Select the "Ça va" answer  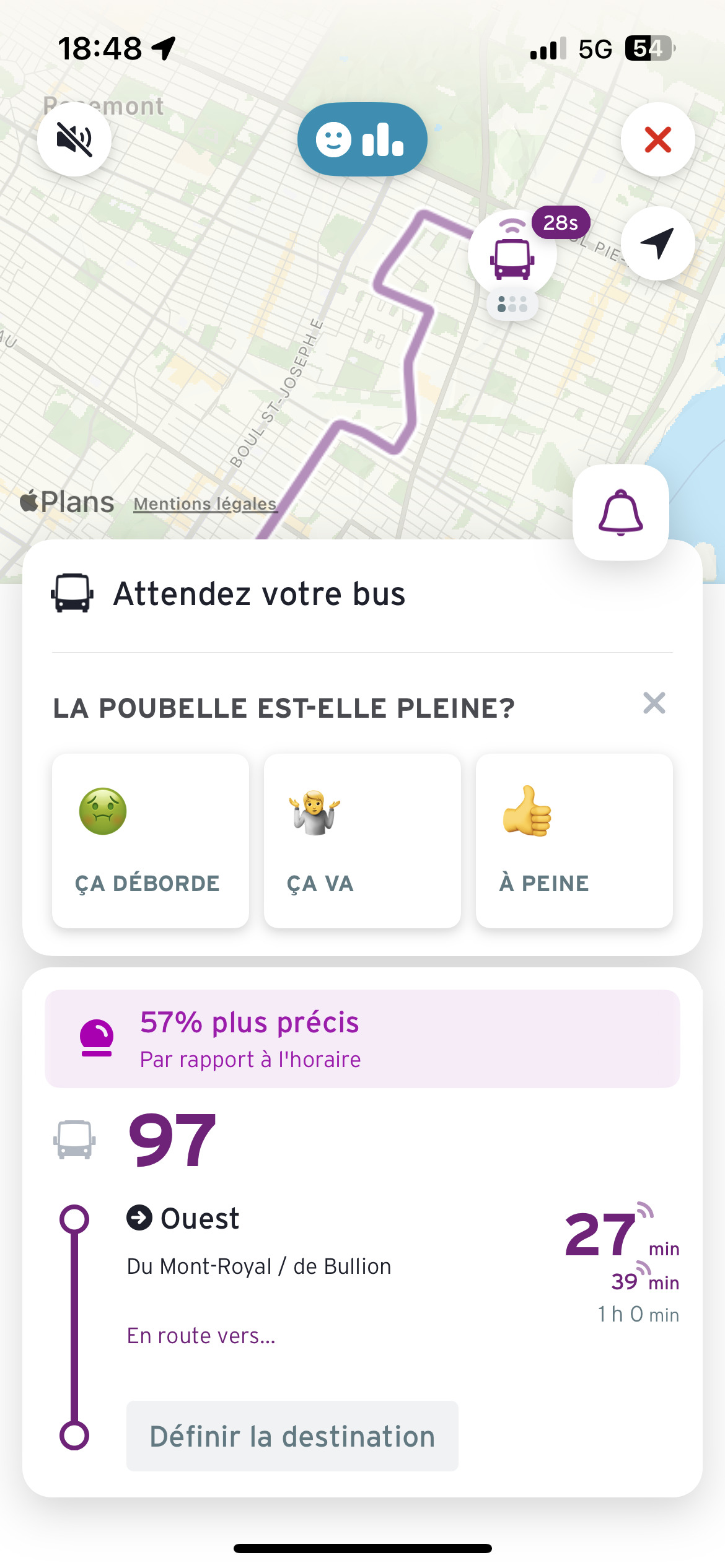(x=362, y=840)
